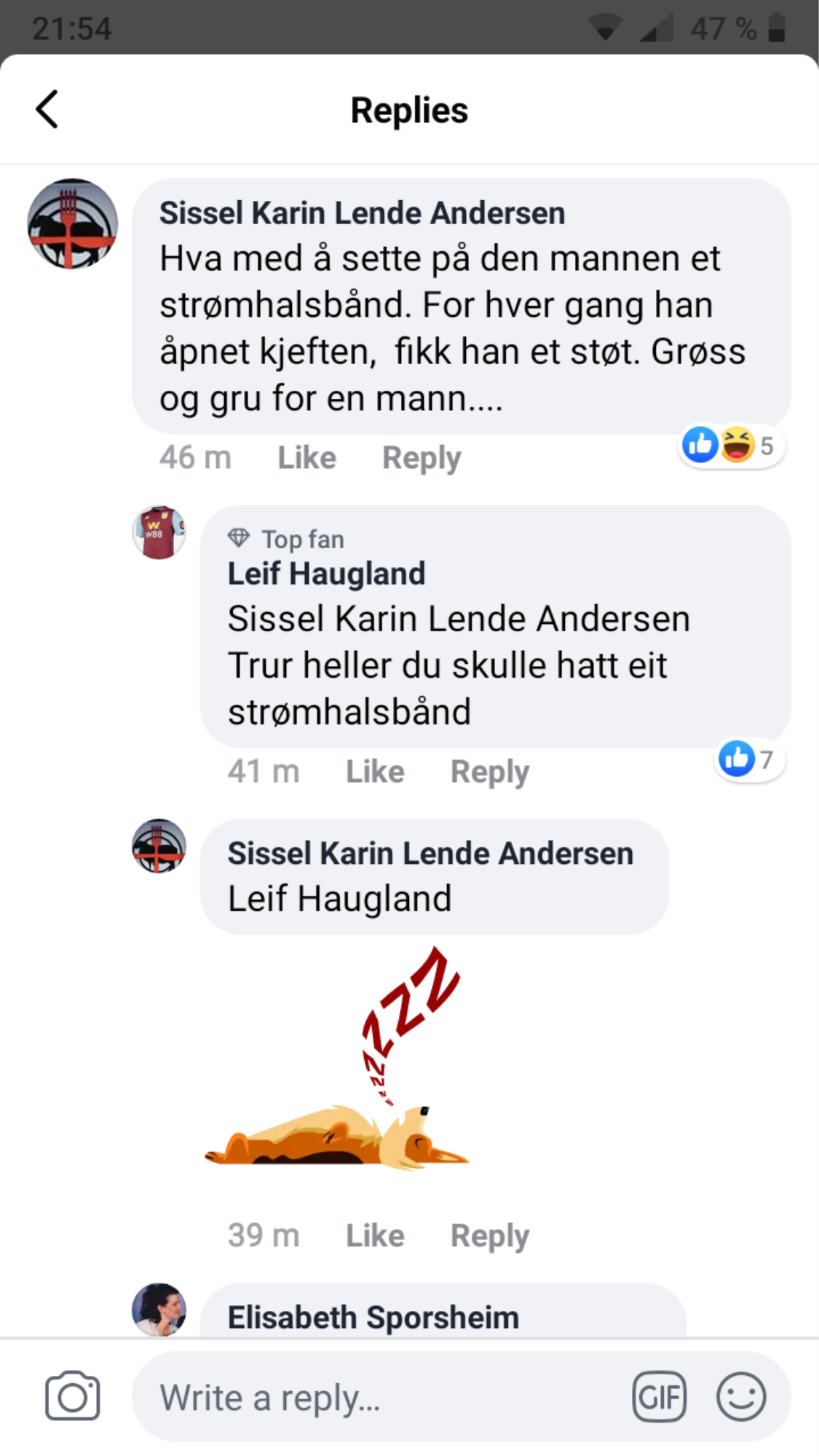The width and height of the screenshot is (819, 1456).
Task: Go back using the top-left arrow
Action: [x=47, y=110]
